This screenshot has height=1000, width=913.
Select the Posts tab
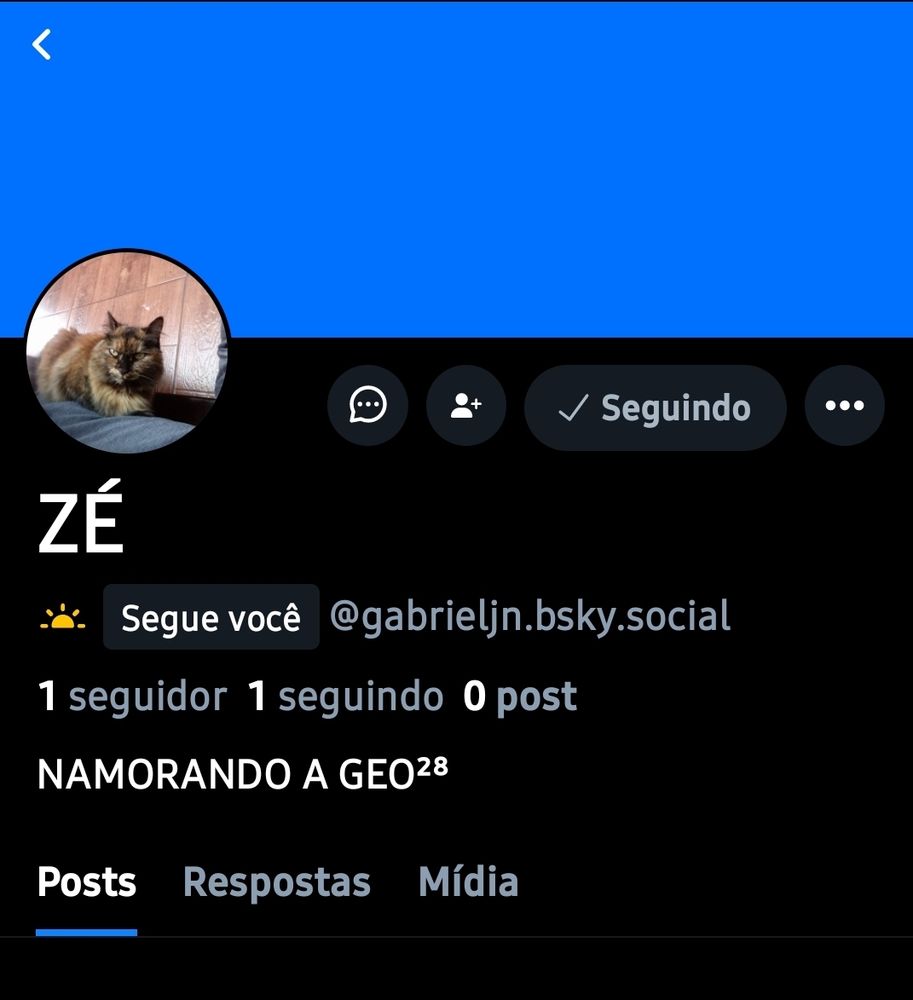[86, 883]
